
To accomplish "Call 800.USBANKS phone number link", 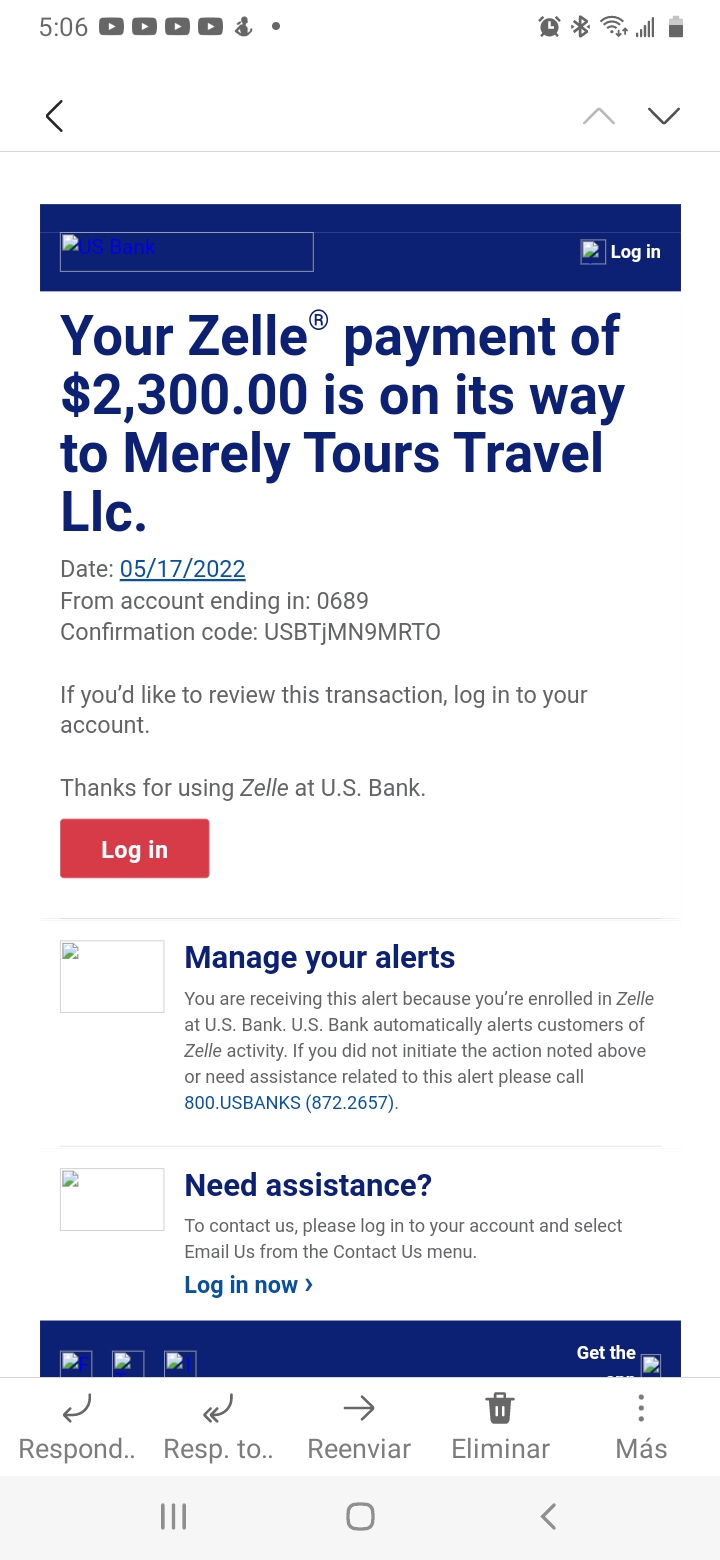I will click(291, 1103).
